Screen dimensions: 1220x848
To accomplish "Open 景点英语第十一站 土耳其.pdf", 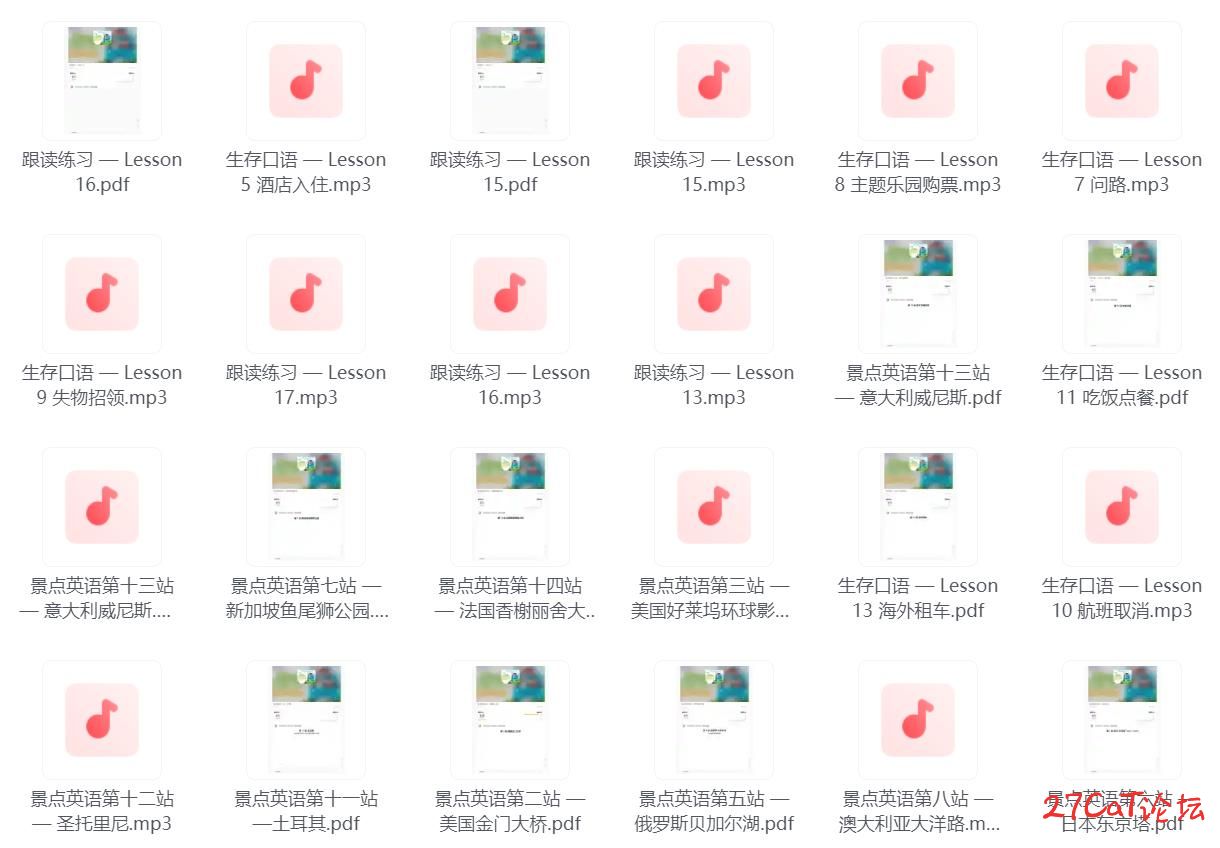I will (306, 720).
